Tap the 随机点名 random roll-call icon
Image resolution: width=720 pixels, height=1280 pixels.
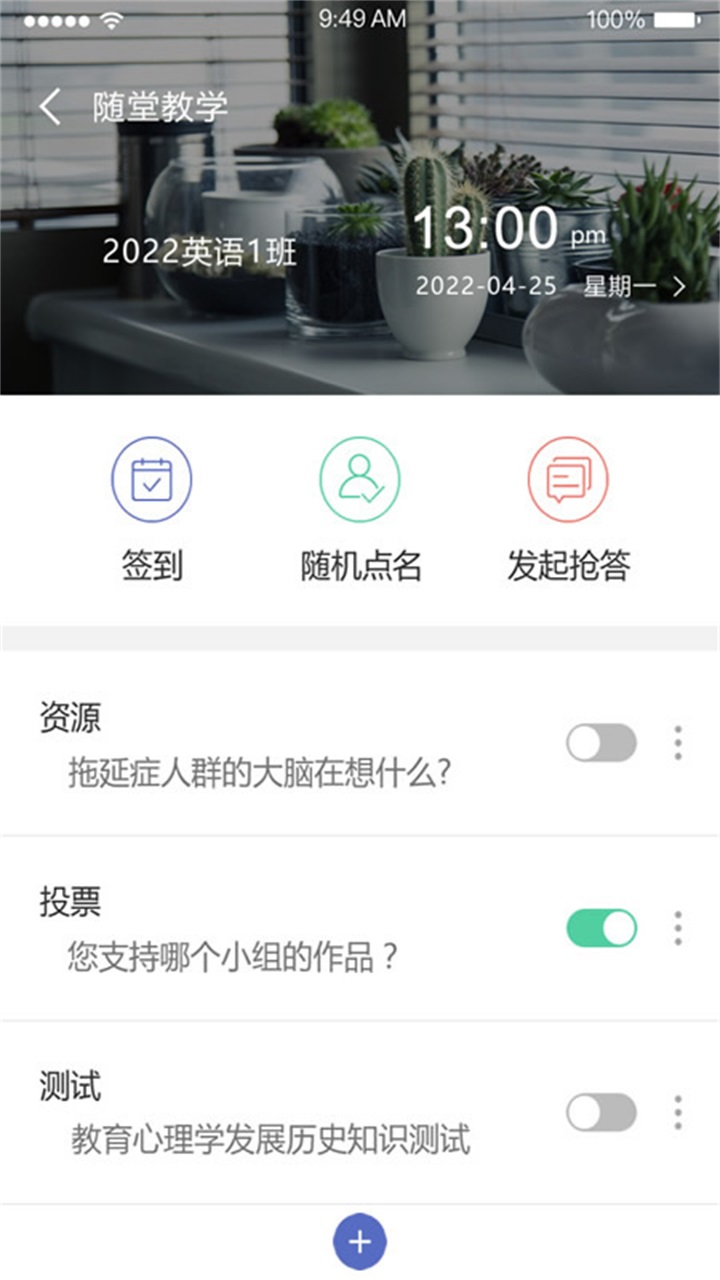pos(360,479)
